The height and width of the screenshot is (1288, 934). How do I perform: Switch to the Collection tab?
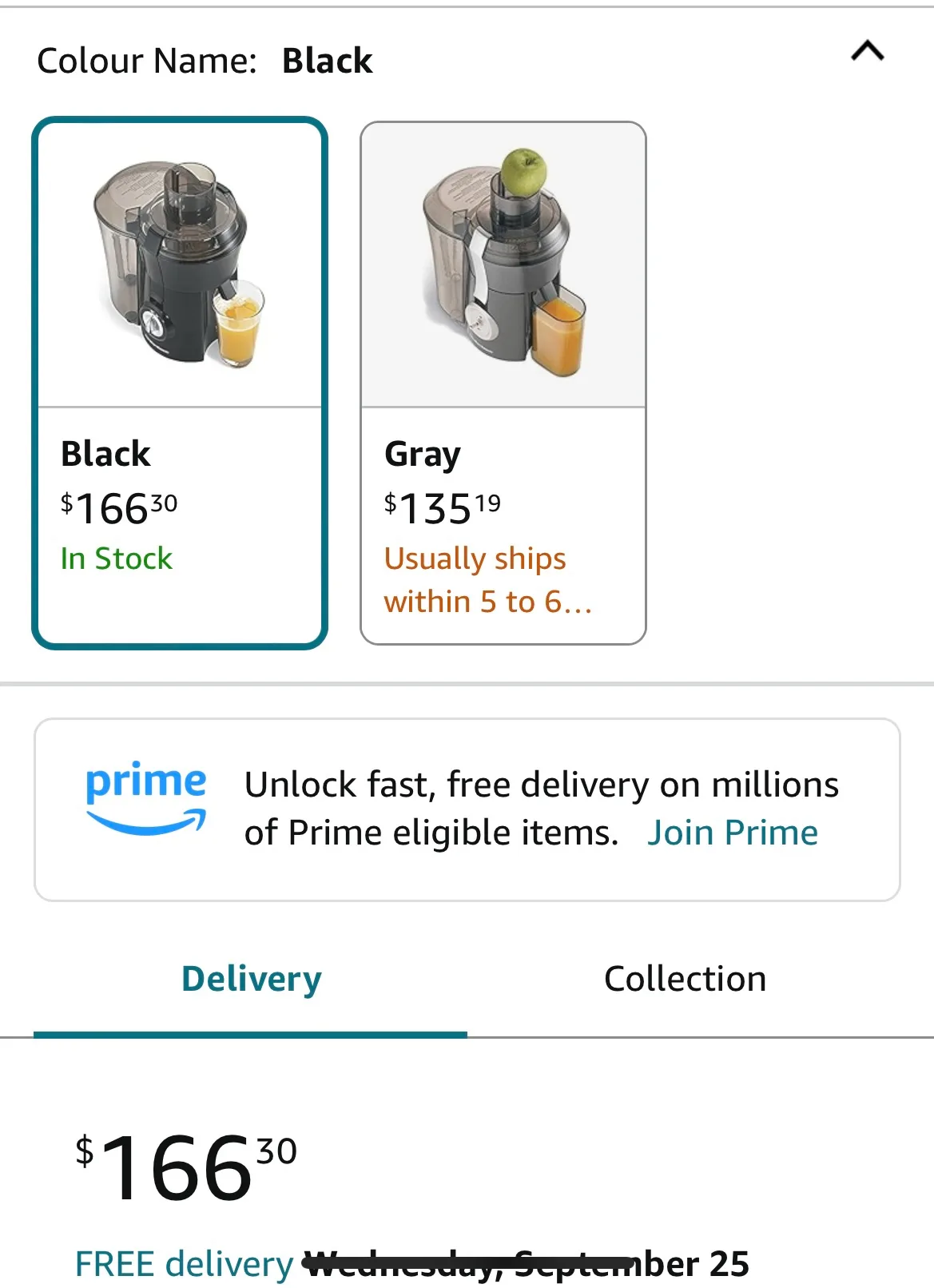[x=685, y=979]
